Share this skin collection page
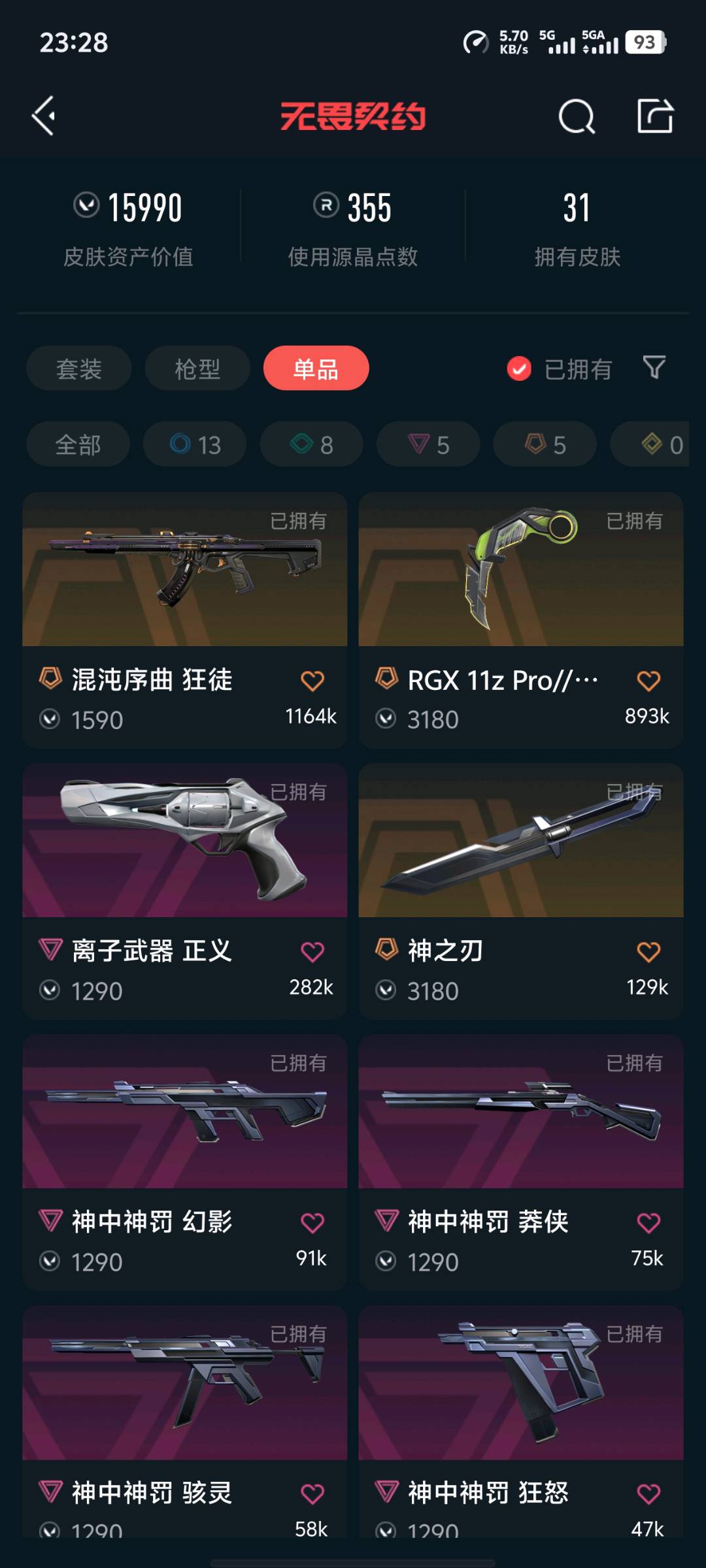The height and width of the screenshot is (1568, 706). (x=655, y=116)
